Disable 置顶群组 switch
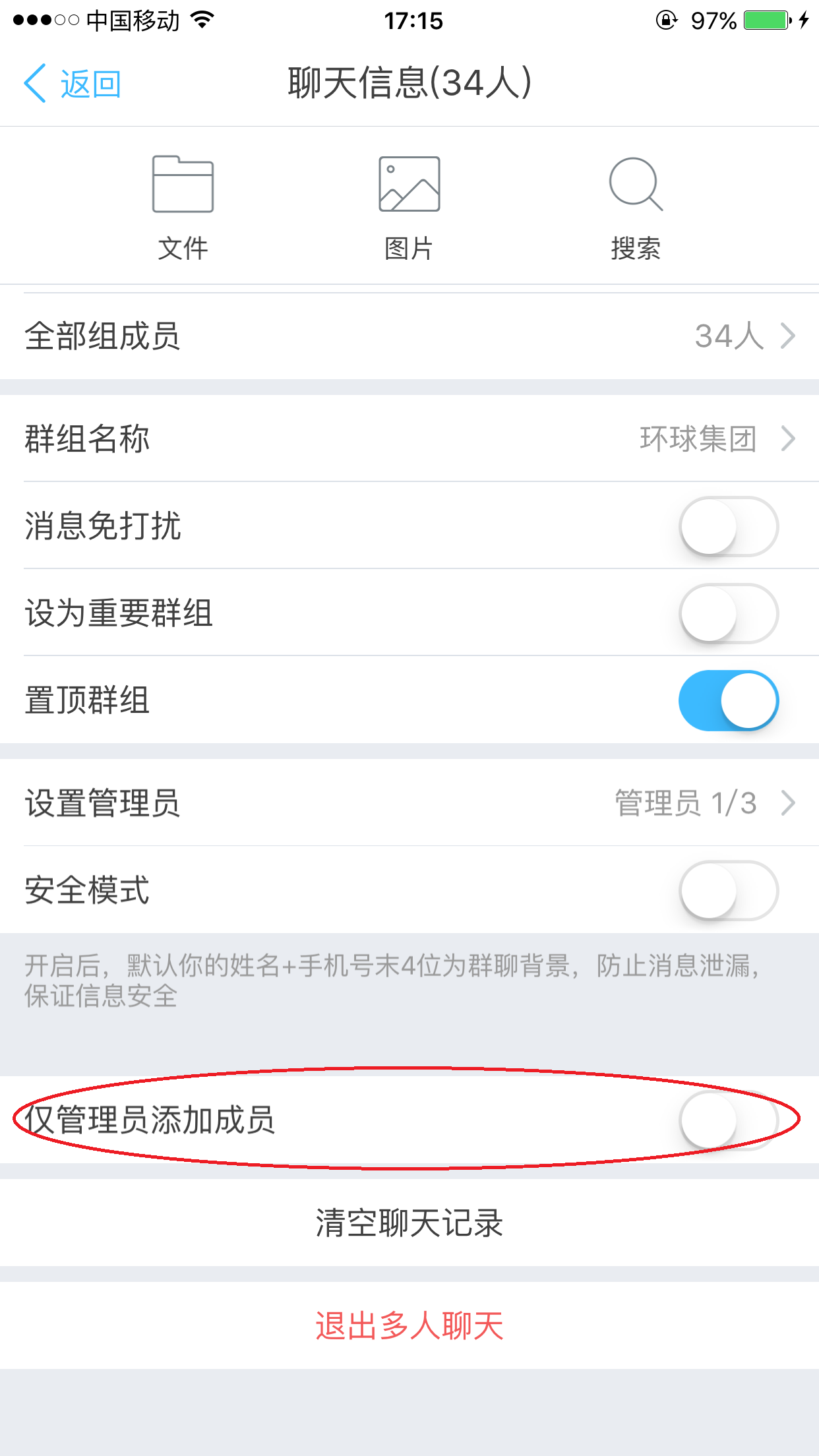 [728, 700]
